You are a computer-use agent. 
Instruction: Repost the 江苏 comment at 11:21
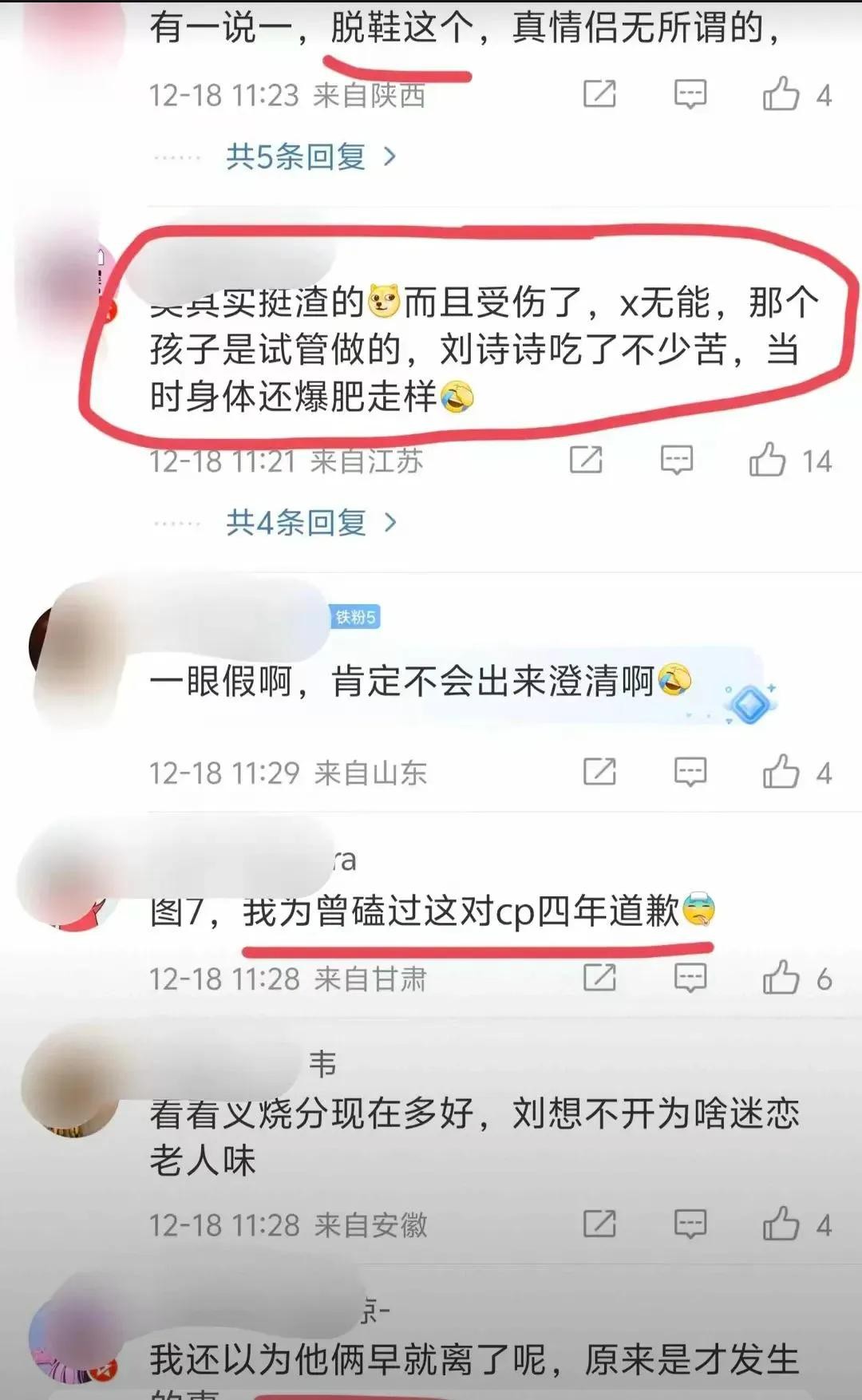[586, 461]
